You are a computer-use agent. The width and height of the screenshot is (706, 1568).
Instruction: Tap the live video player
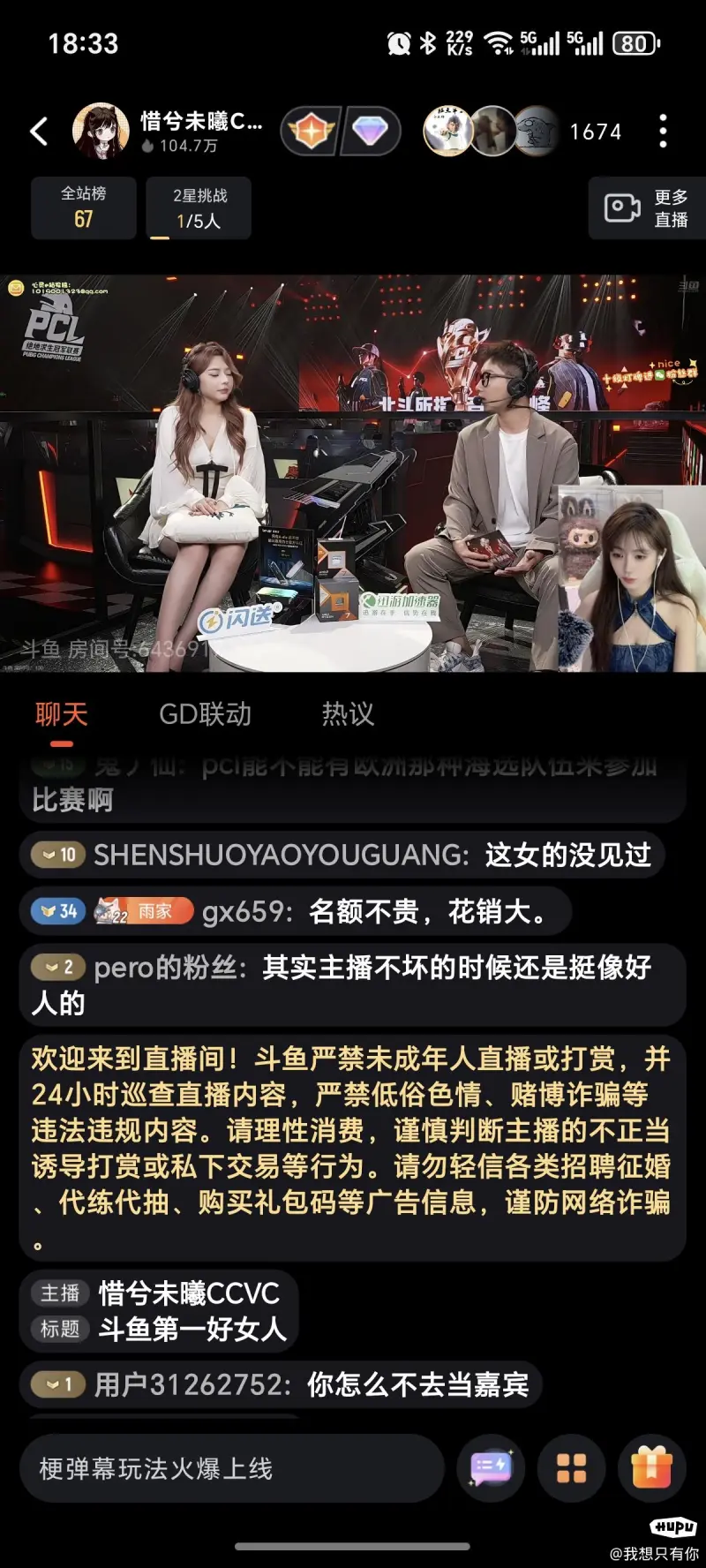click(x=353, y=472)
